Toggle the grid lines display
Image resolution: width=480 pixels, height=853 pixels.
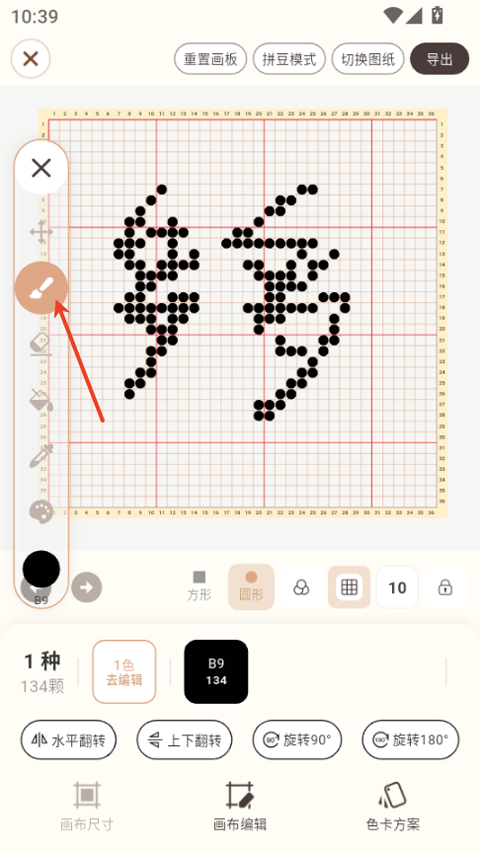tap(349, 587)
